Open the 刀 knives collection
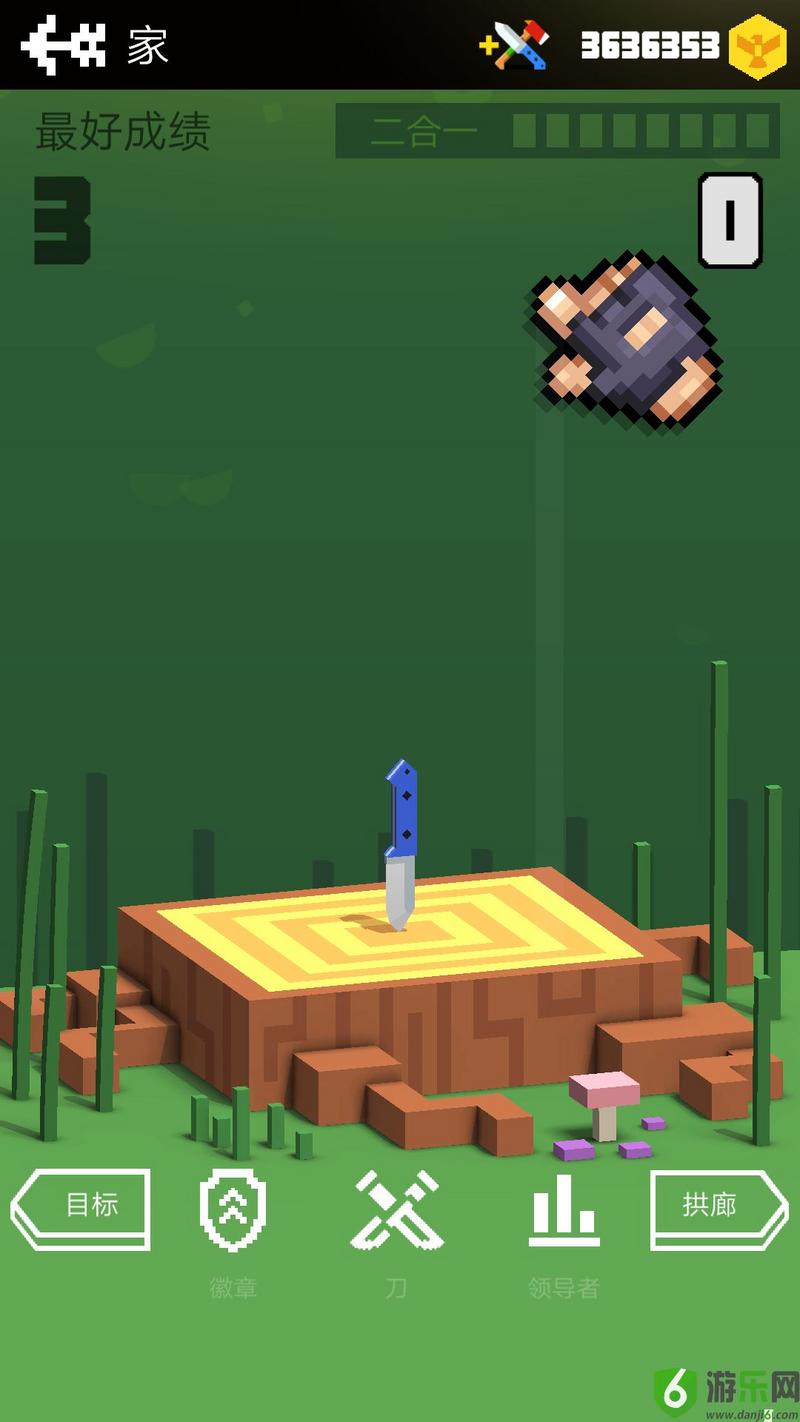The image size is (800, 1422). coord(397,1211)
